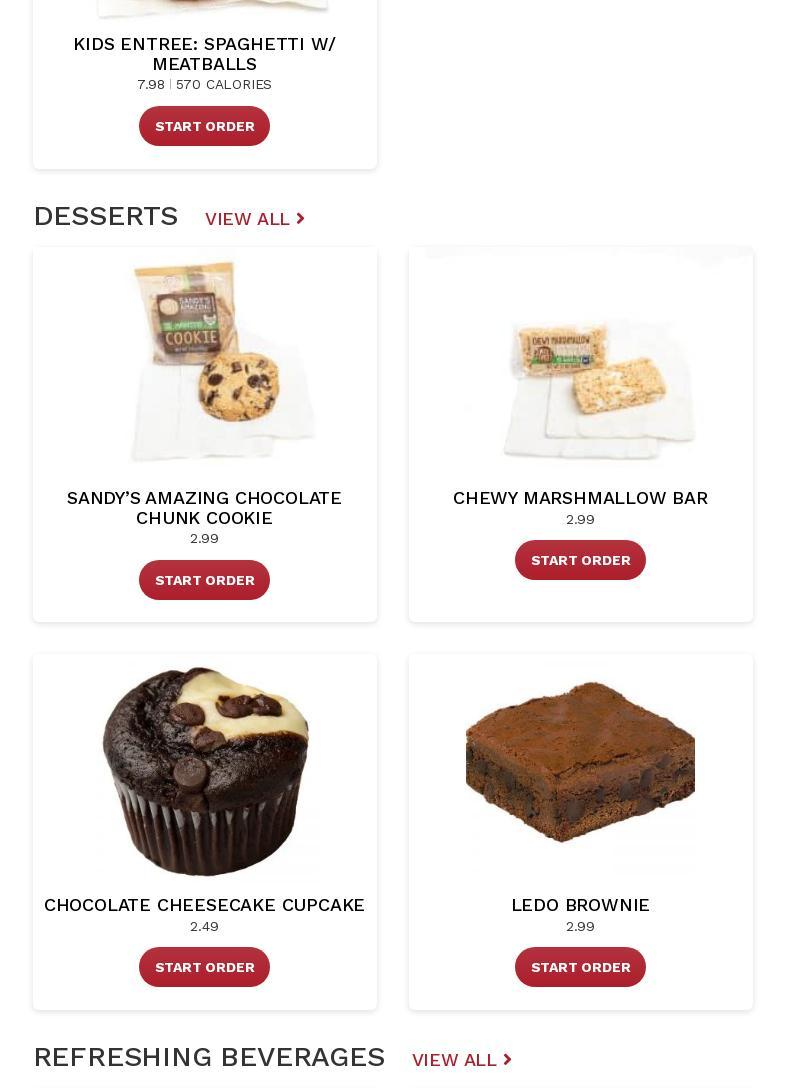
Task: View all Refreshing Beverages
Action: coord(461,1060)
